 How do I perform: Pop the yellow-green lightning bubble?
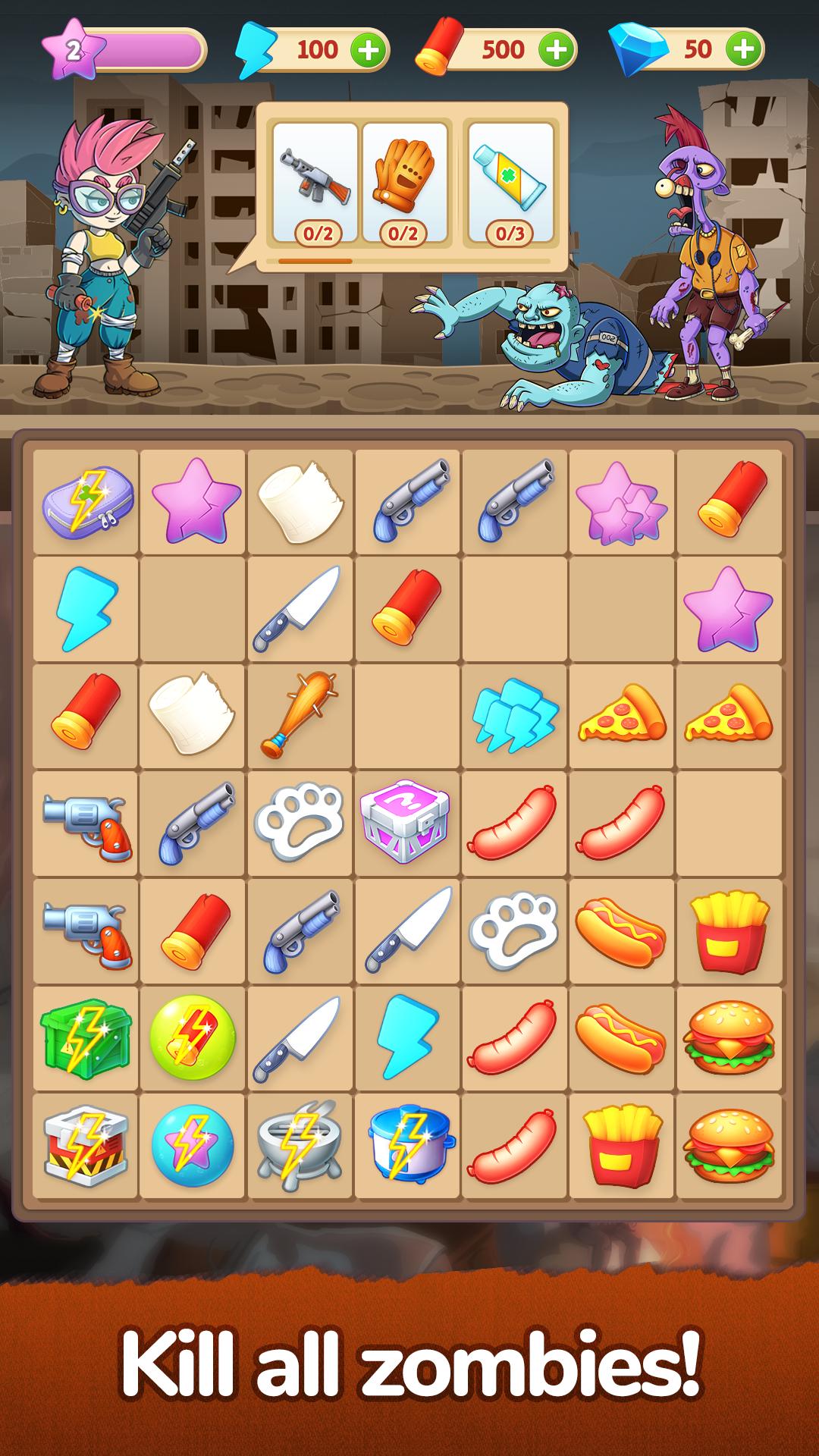point(193,1039)
